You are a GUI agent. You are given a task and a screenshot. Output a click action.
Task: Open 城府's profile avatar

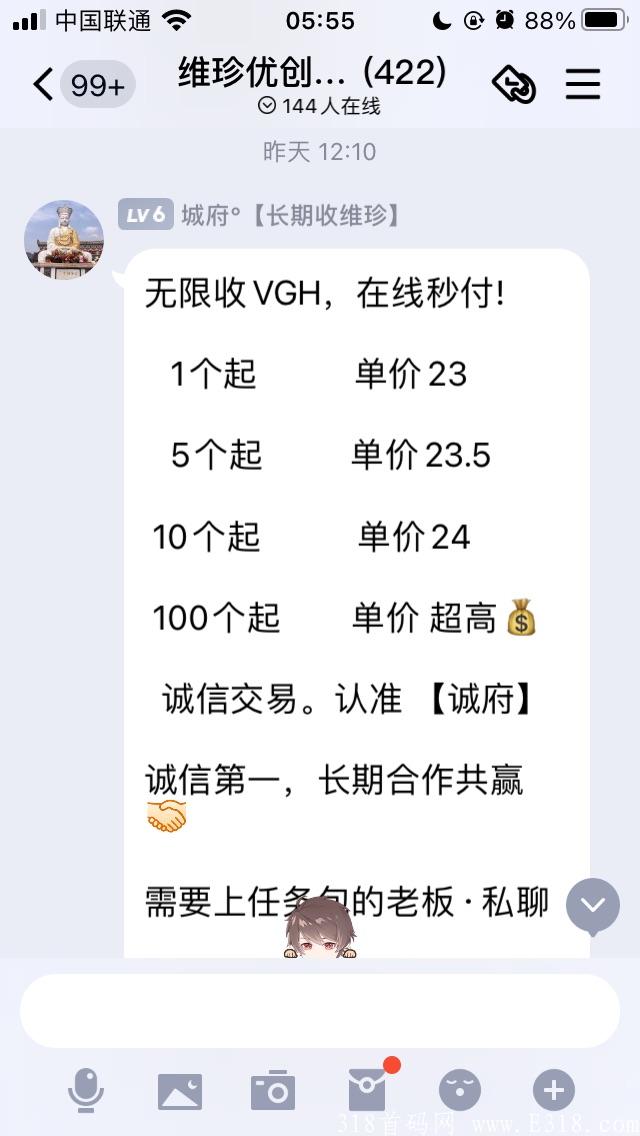[64, 240]
